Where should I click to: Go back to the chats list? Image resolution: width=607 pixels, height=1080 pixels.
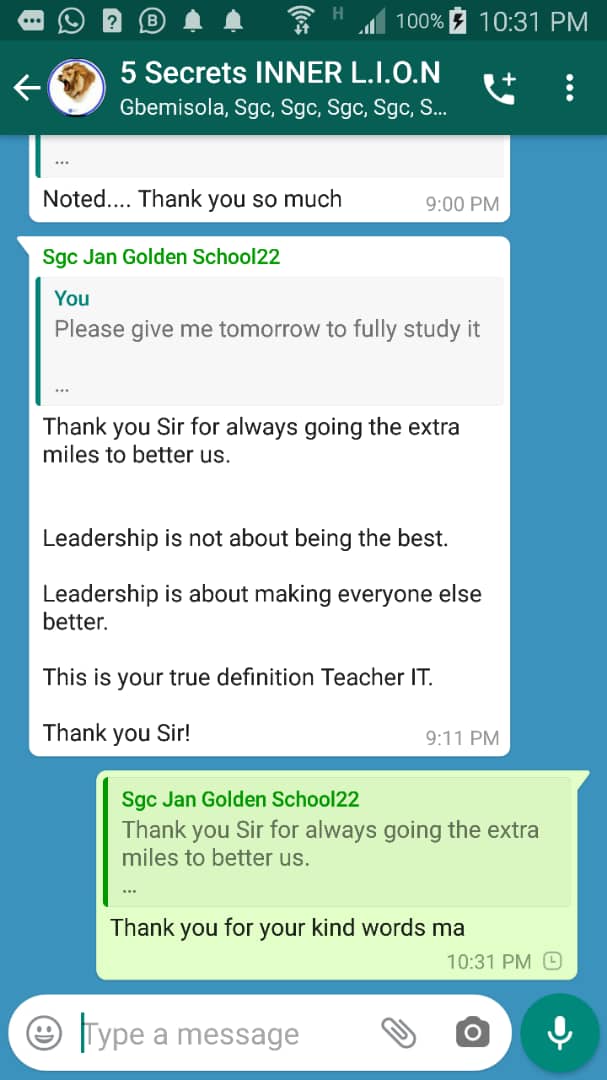(x=26, y=88)
